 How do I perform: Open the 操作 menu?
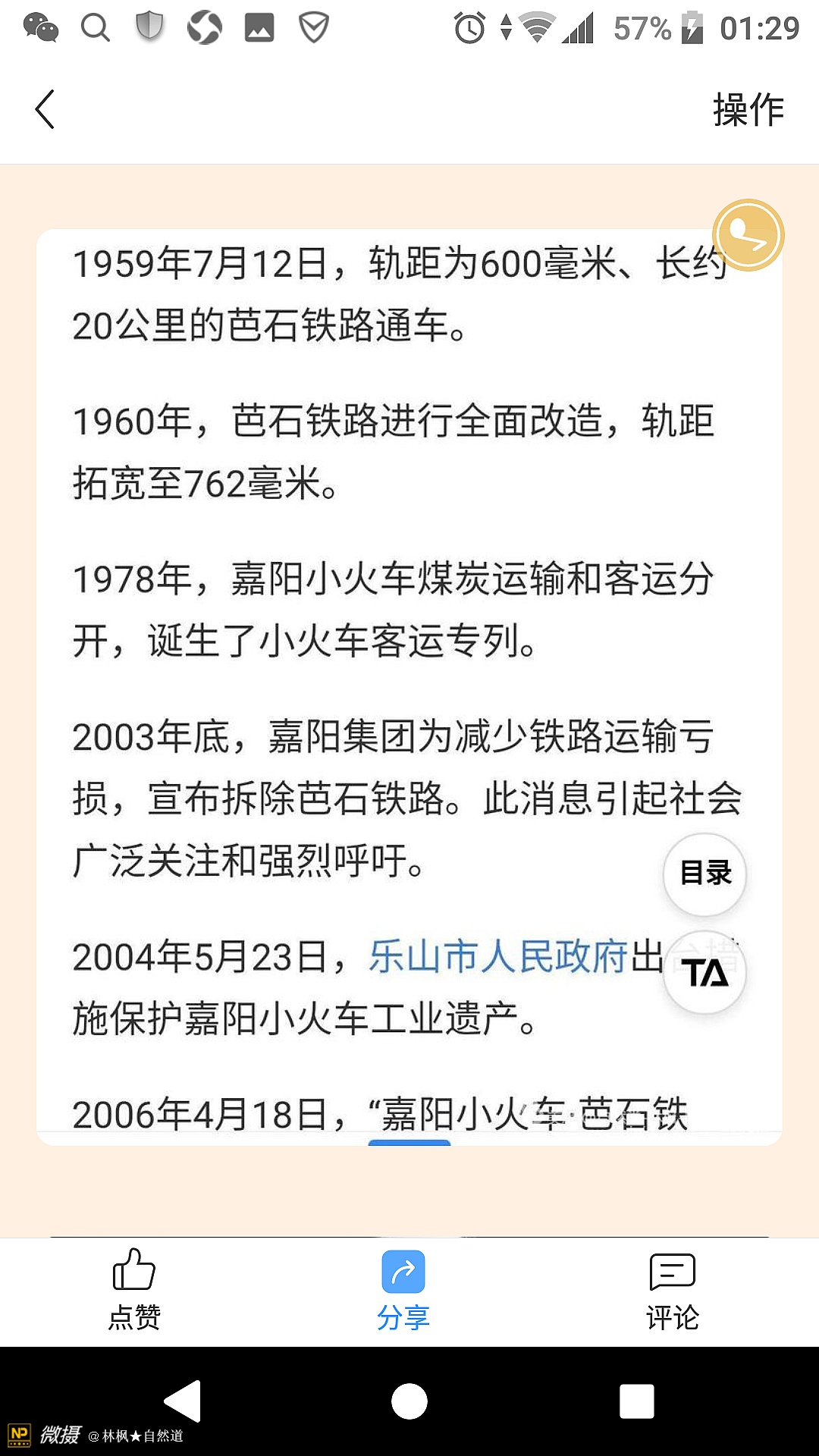[x=748, y=110]
